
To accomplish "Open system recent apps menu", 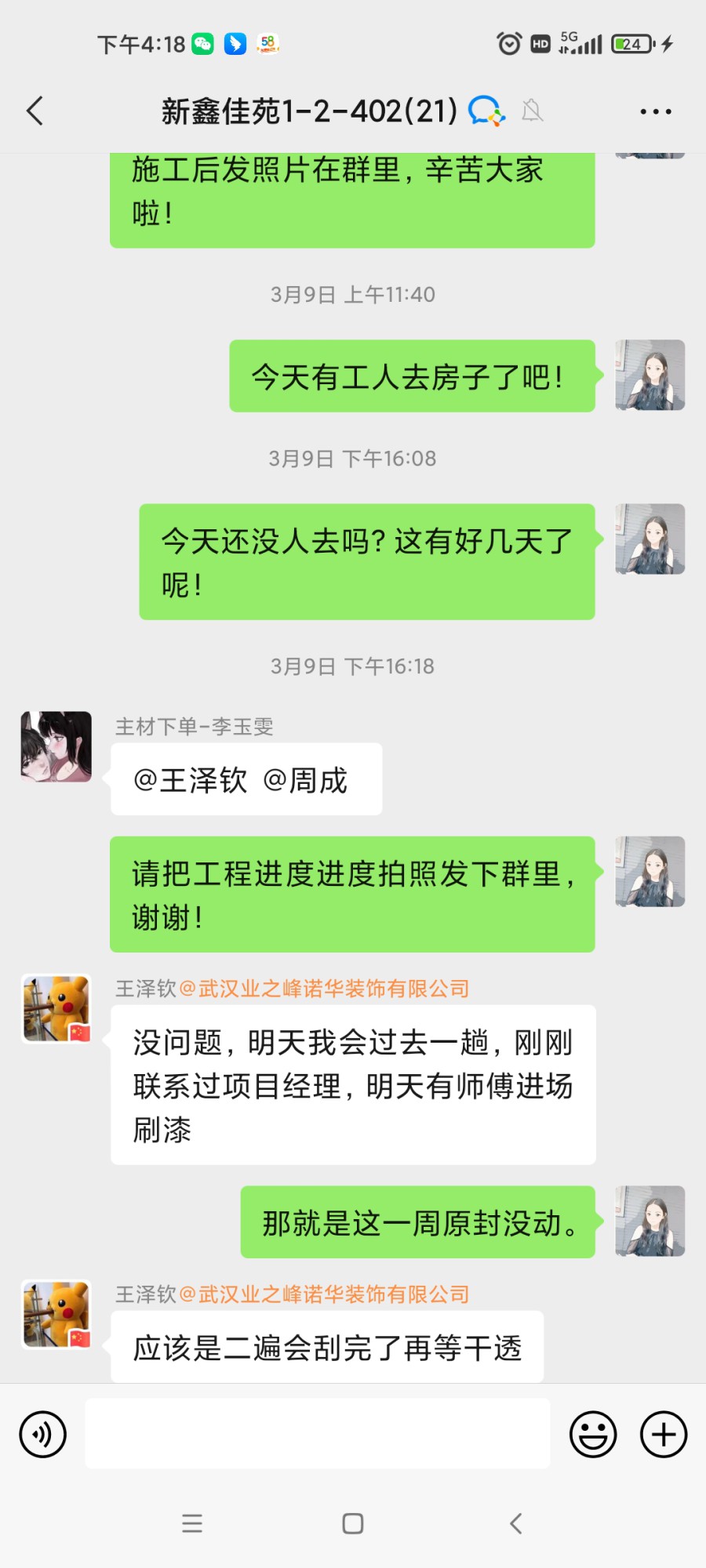I will point(192,1523).
